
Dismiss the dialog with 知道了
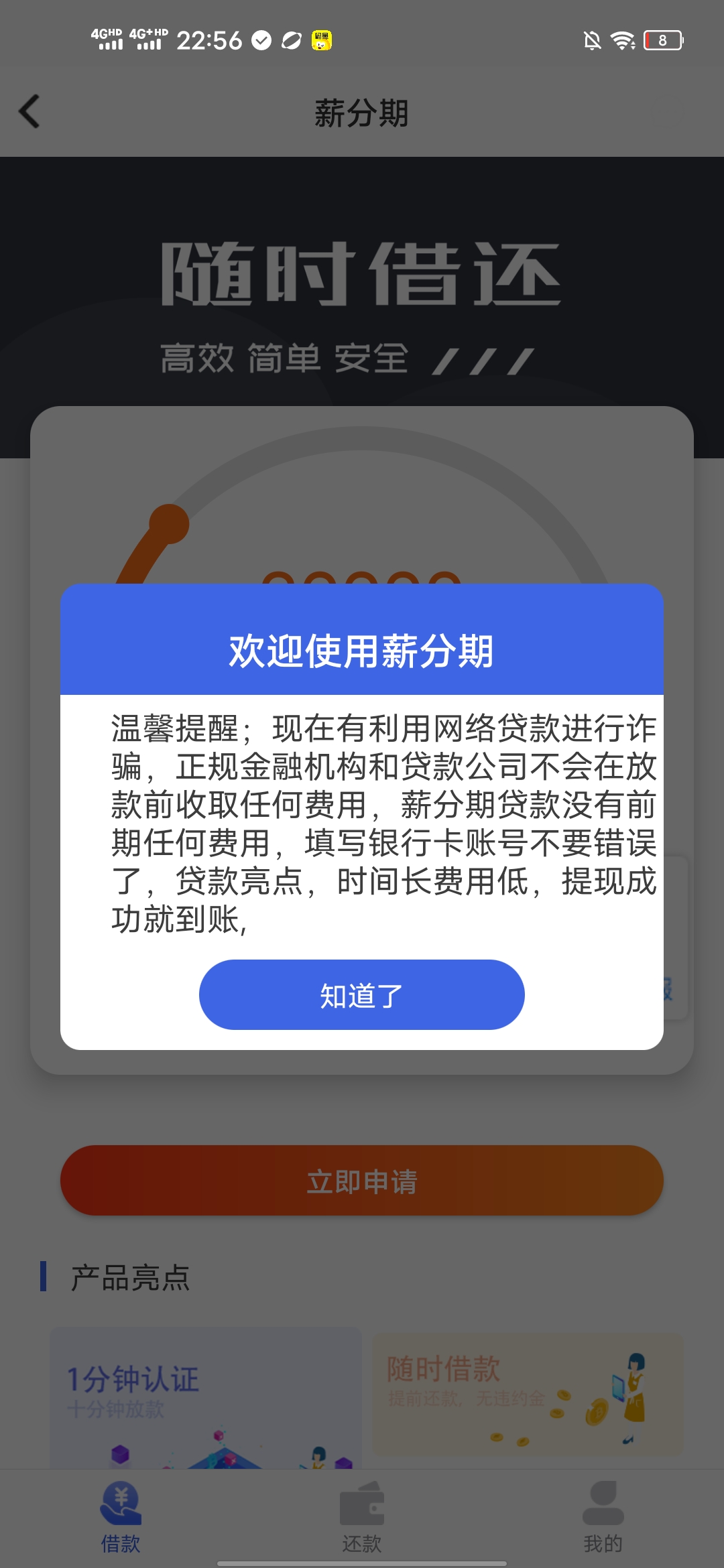pyautogui.click(x=361, y=994)
